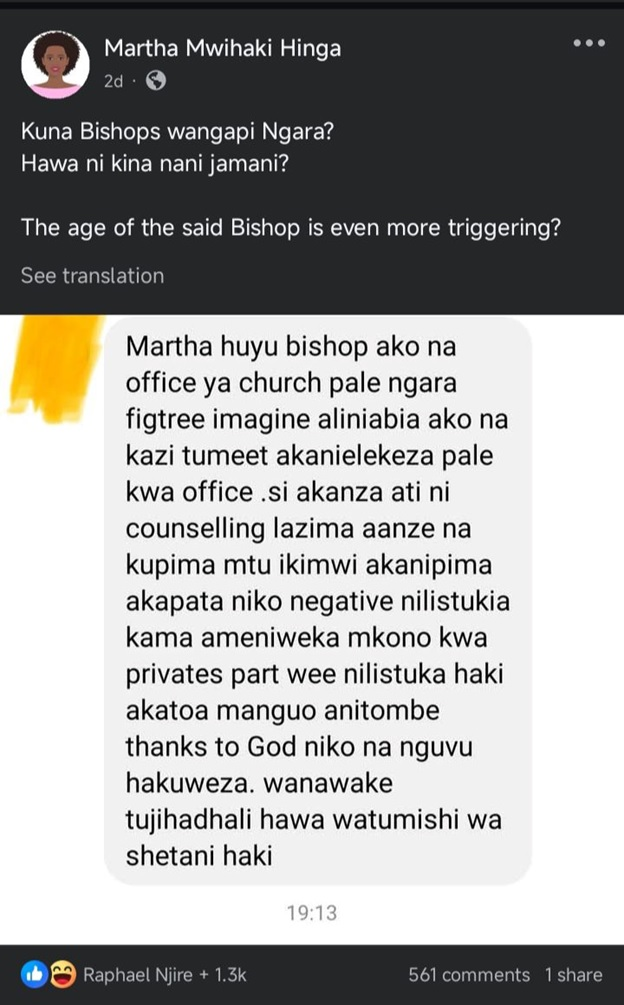
Task: Tap See translation under the post
Action: point(92,276)
